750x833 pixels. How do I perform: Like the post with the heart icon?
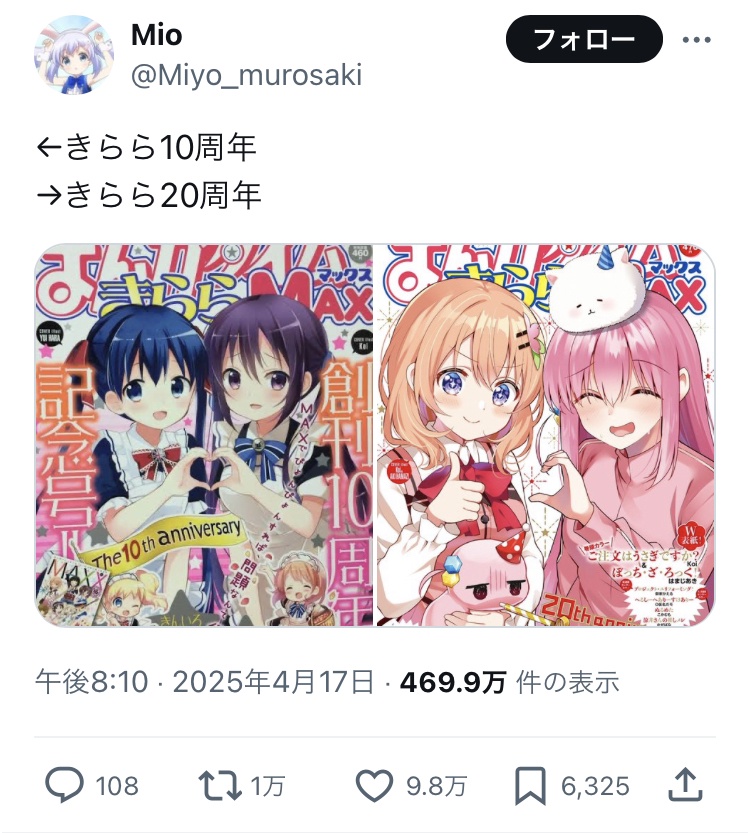pyautogui.click(x=375, y=786)
